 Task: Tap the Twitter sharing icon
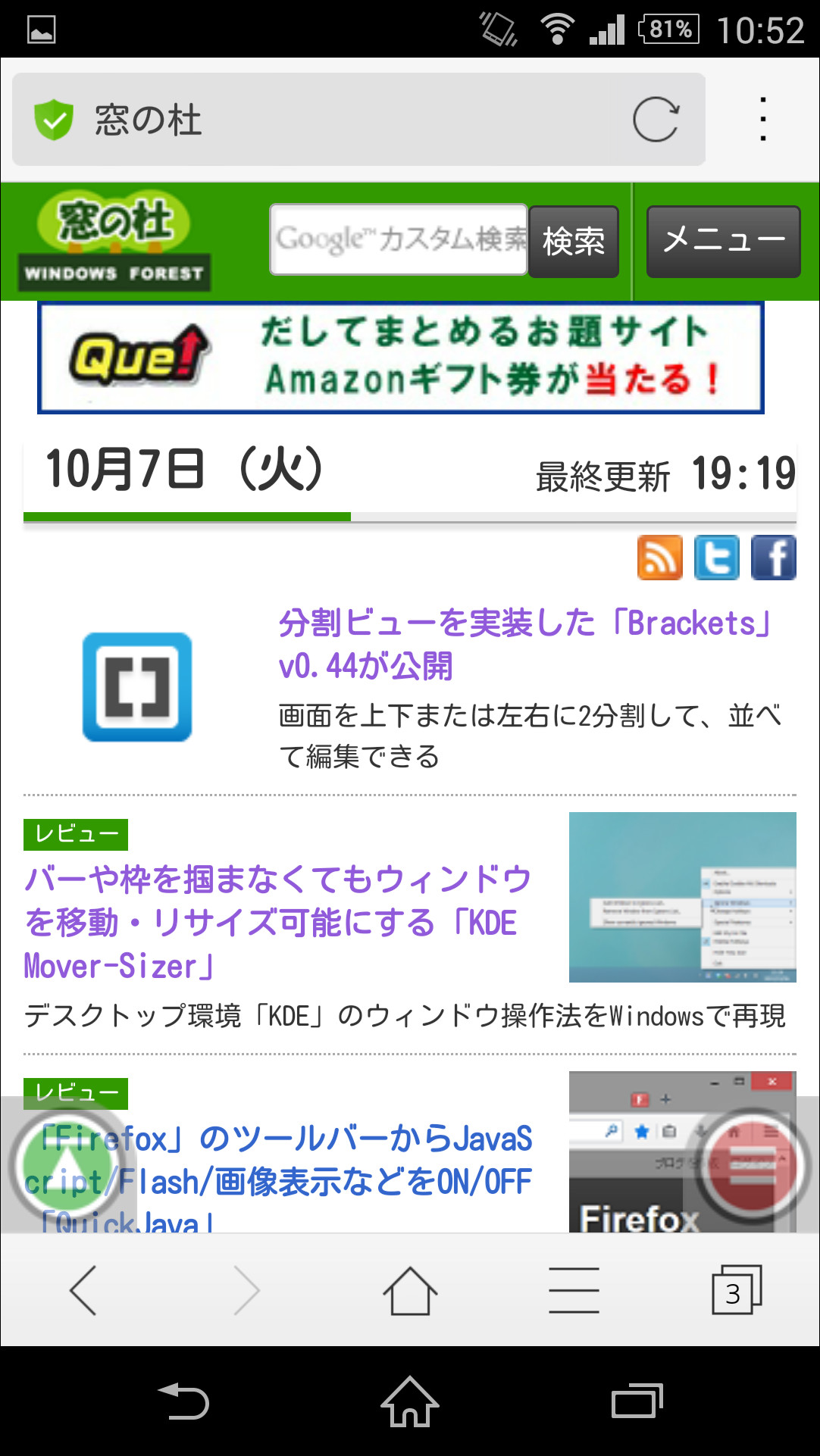[x=716, y=558]
